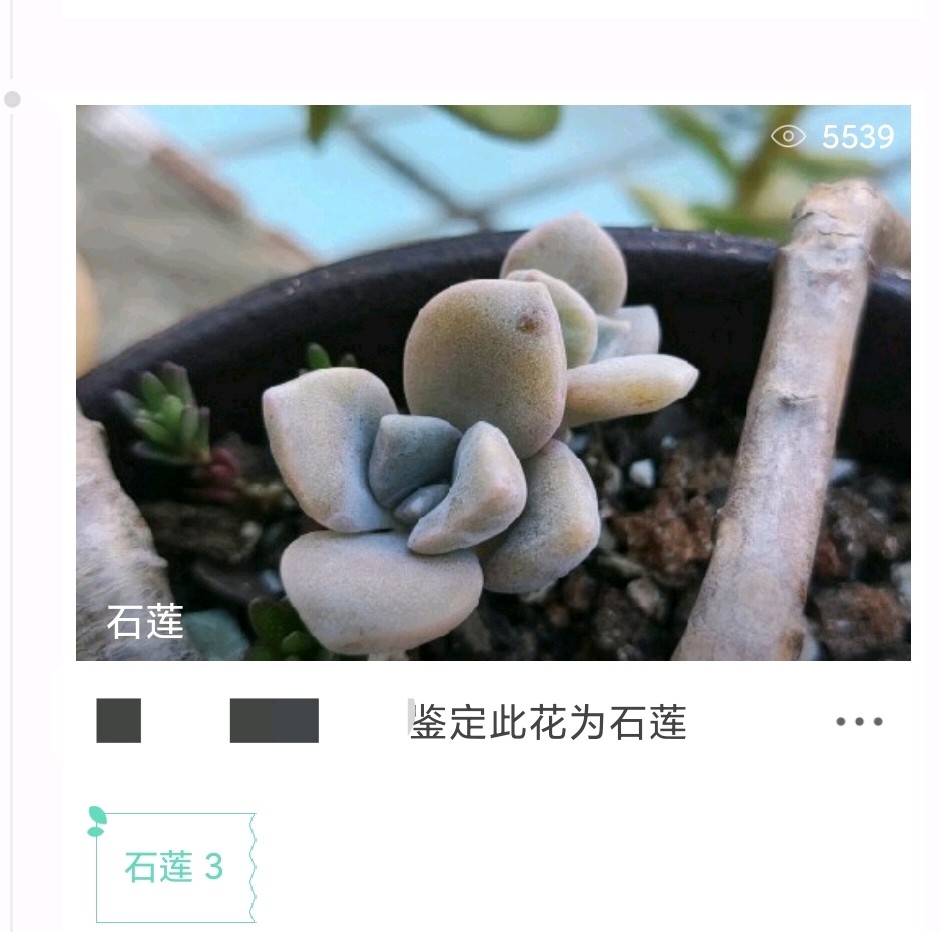Open the three-dot more options menu
This screenshot has width=940, height=932.
[x=859, y=721]
